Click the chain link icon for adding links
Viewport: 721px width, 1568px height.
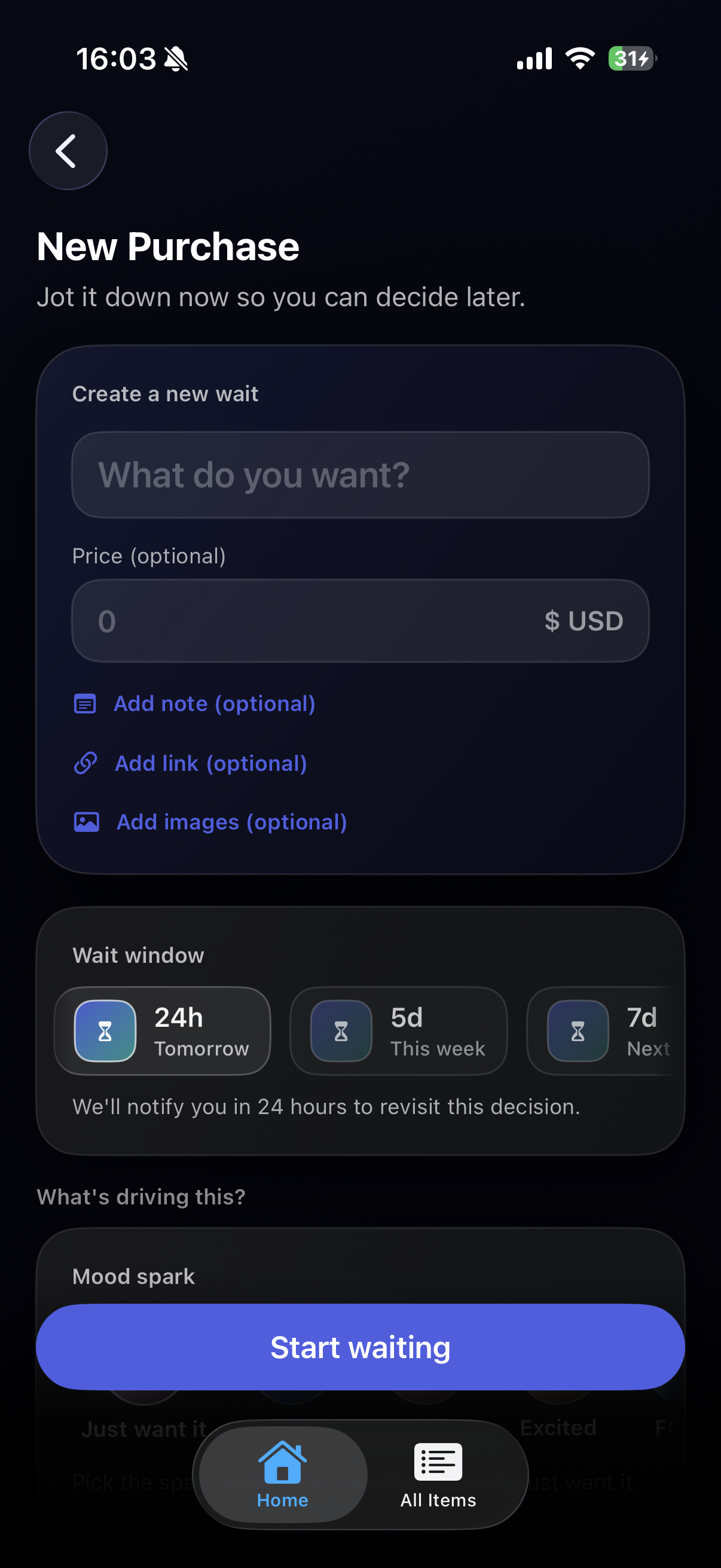coord(85,762)
